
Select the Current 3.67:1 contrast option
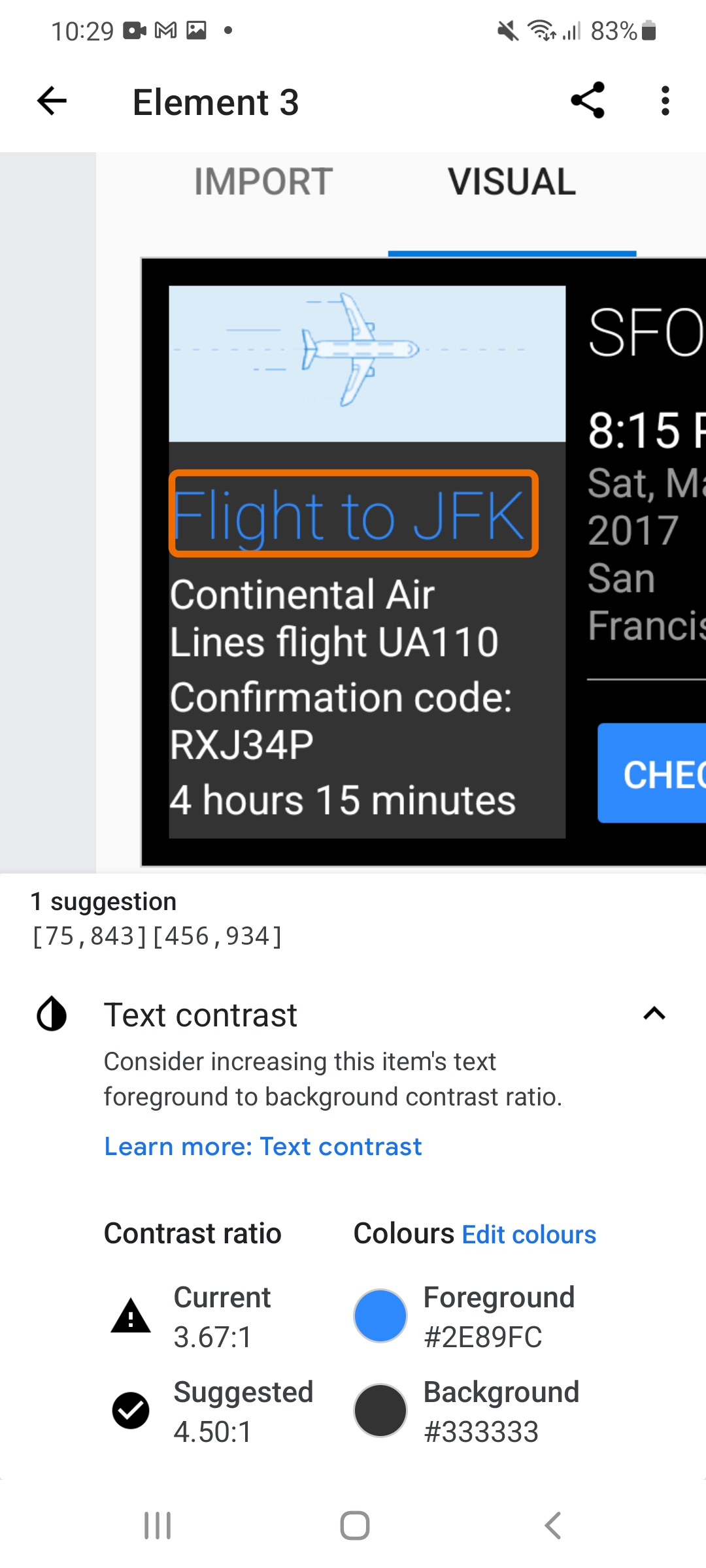point(222,1316)
